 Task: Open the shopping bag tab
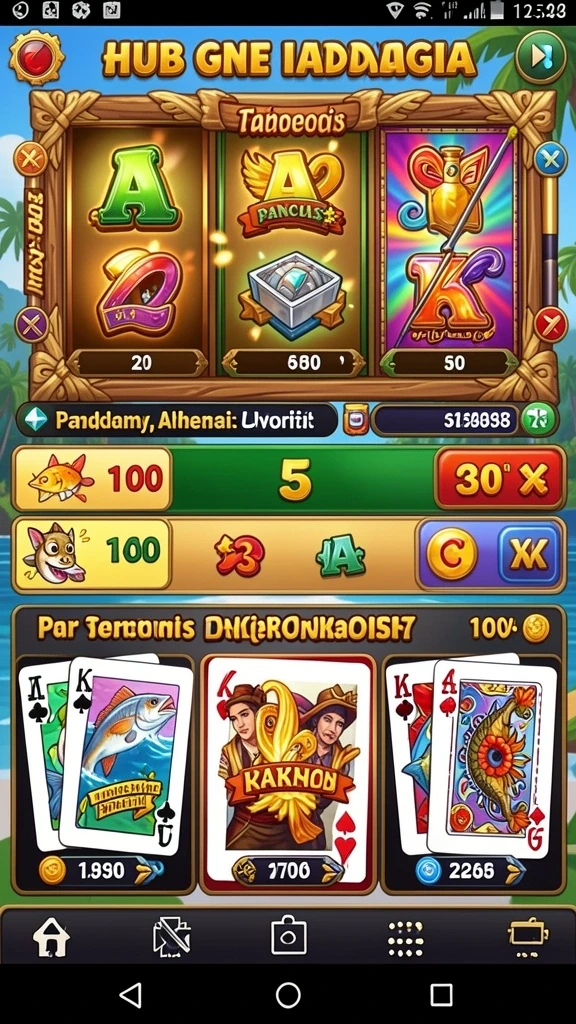[x=288, y=936]
